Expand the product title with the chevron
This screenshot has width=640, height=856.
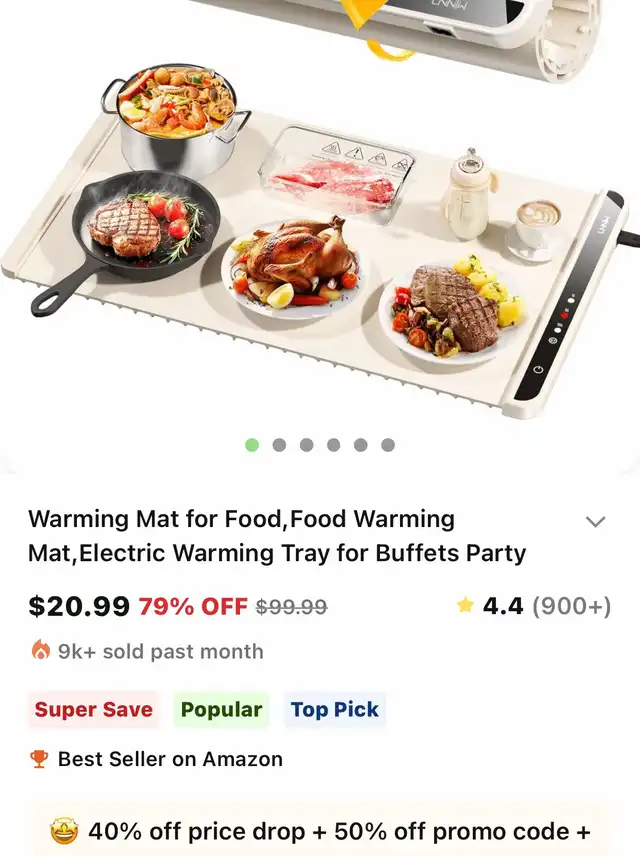[595, 521]
